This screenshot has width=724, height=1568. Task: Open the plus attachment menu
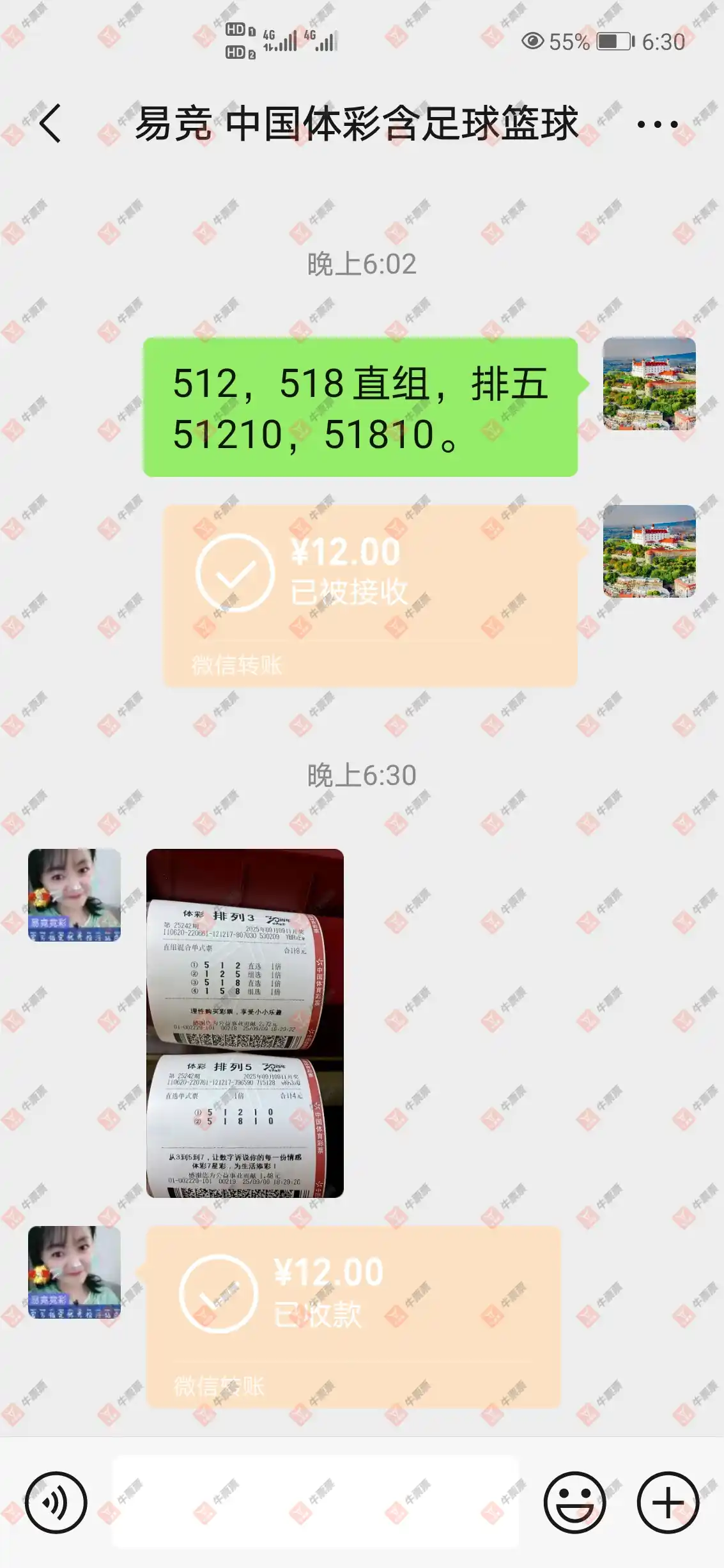(668, 1502)
